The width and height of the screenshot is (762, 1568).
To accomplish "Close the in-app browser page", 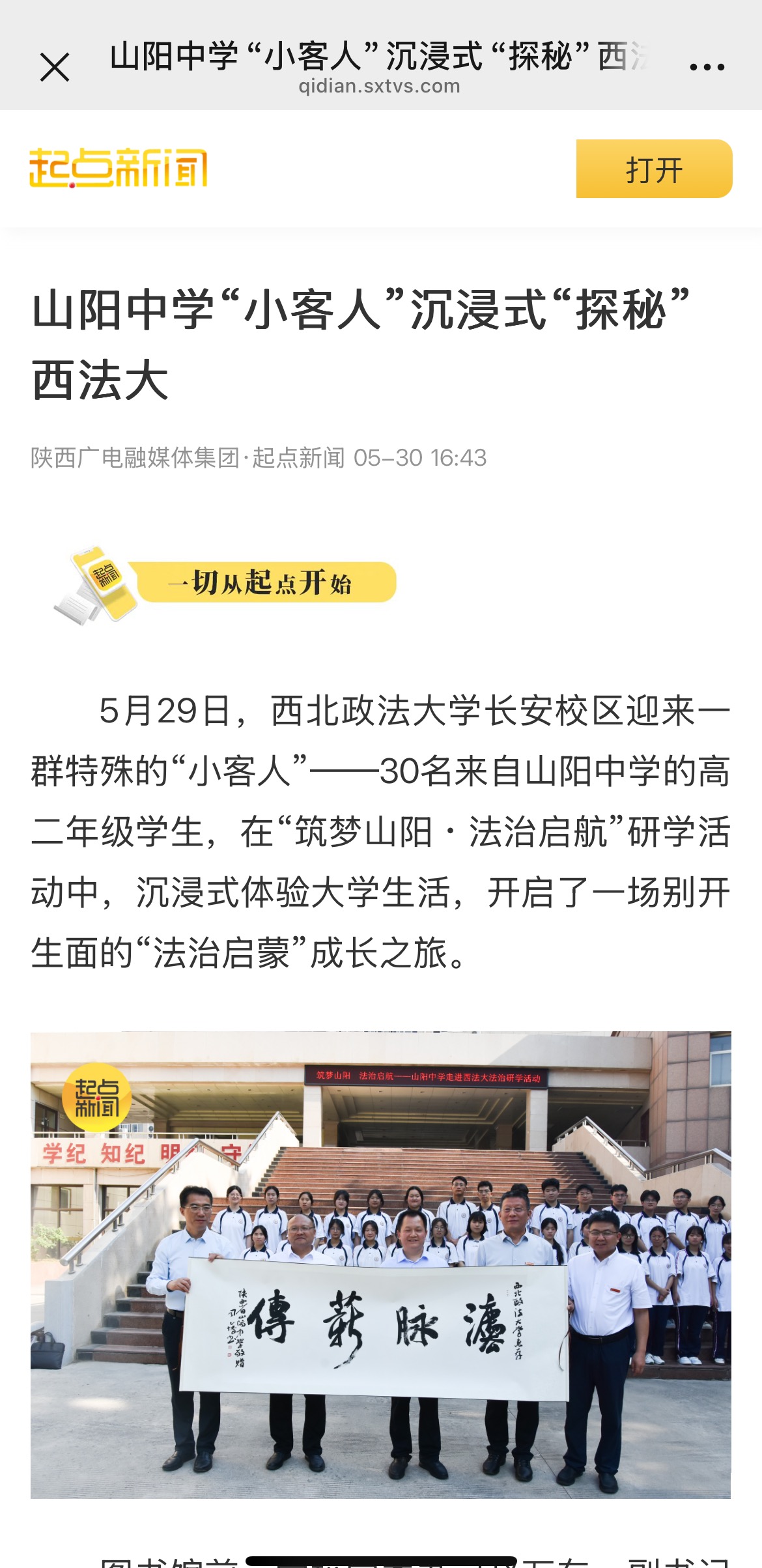I will click(55, 67).
